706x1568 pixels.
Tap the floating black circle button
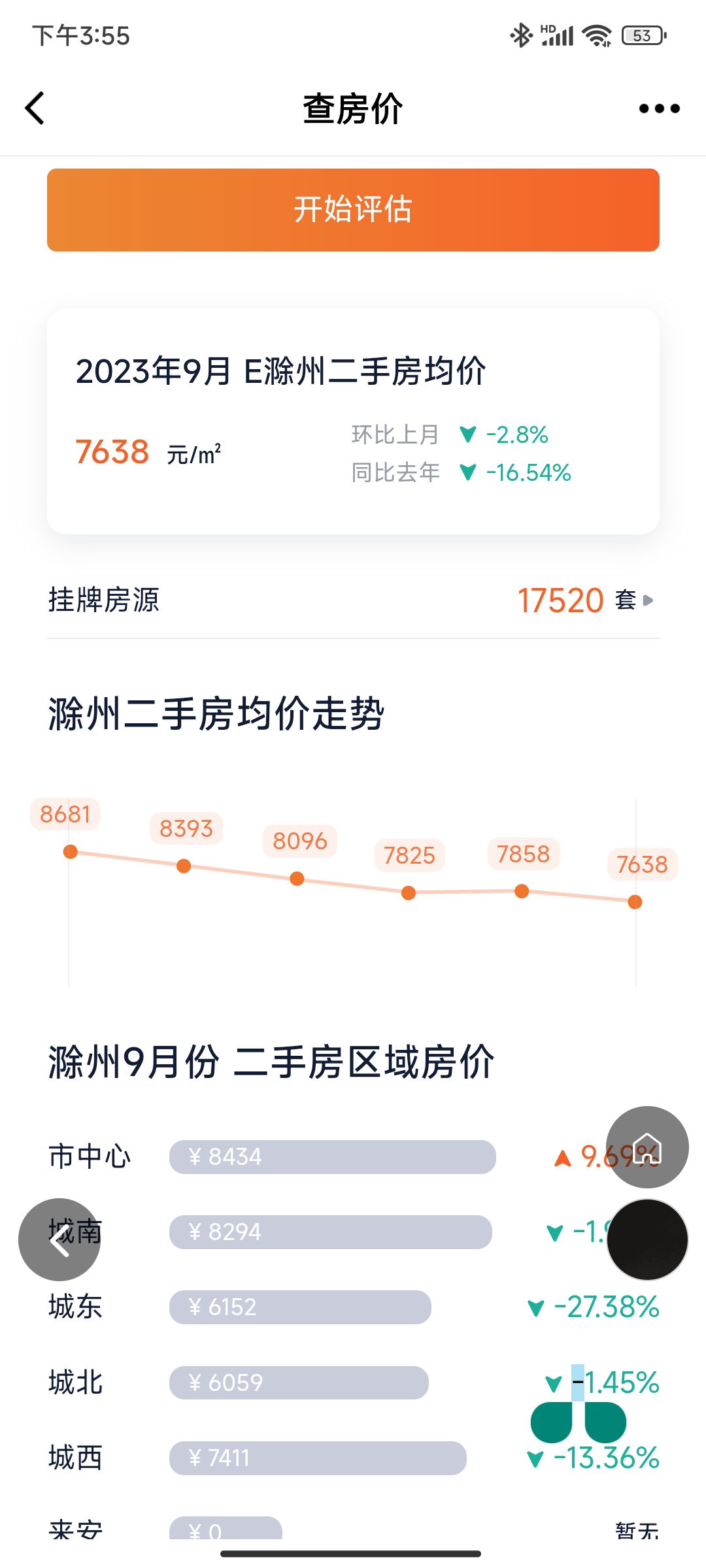(647, 1239)
